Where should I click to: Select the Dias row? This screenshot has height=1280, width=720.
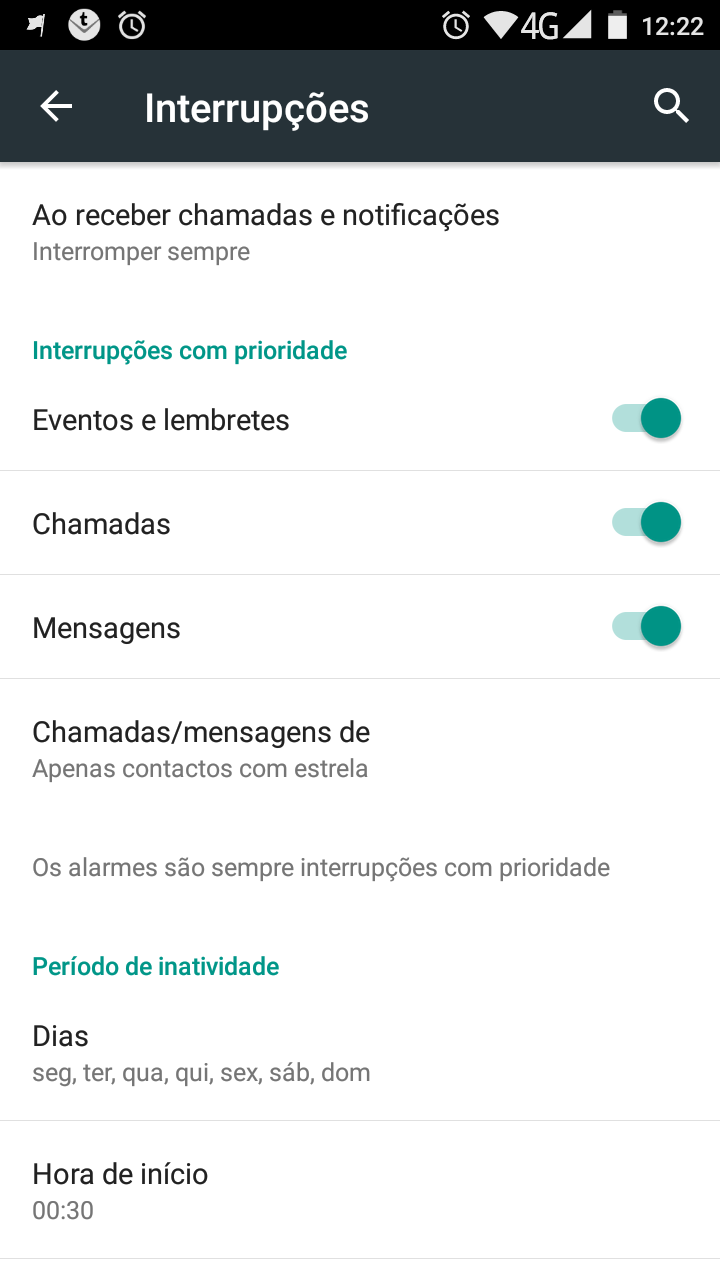click(360, 1053)
